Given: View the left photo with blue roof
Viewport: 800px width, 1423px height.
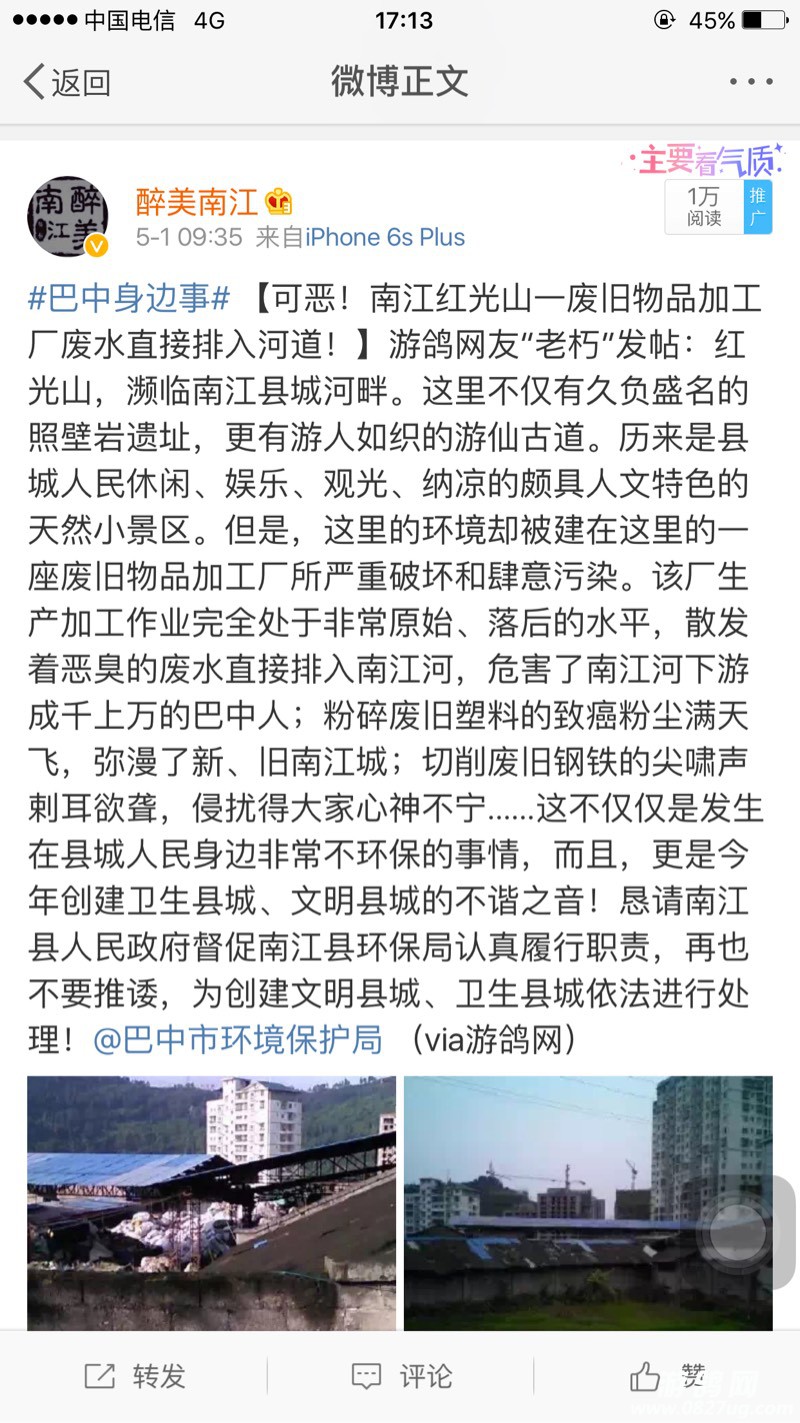Looking at the screenshot, I should pos(211,1202).
